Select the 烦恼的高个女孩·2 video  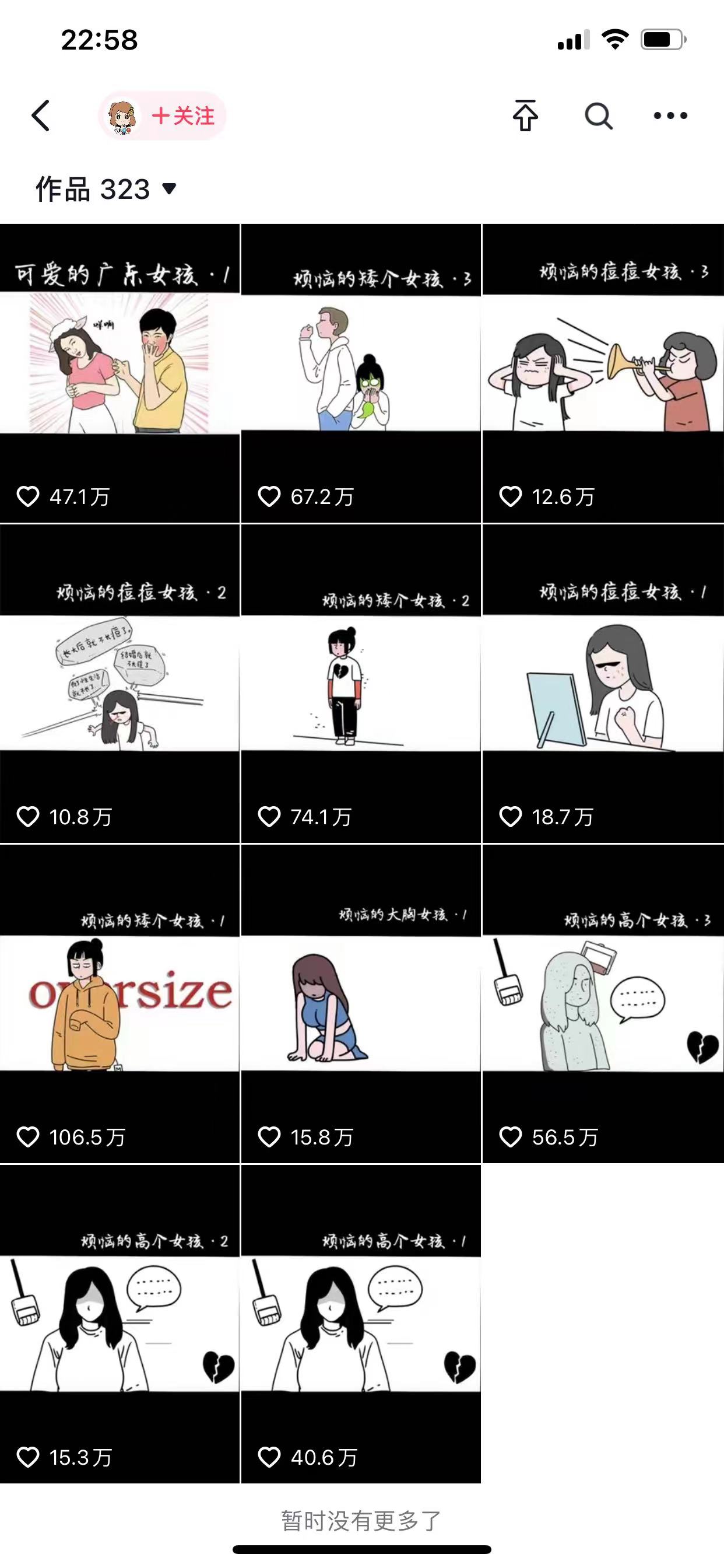(120, 1324)
